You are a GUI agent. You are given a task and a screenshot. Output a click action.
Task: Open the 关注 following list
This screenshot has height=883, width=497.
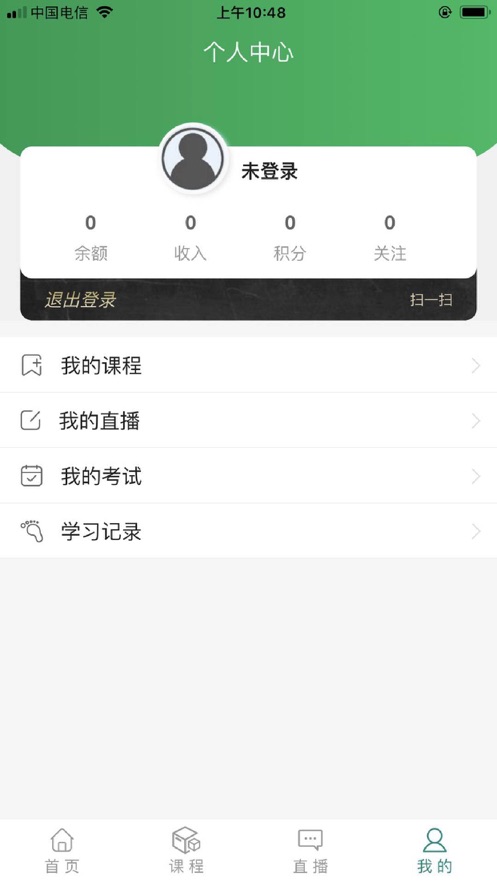(x=389, y=238)
